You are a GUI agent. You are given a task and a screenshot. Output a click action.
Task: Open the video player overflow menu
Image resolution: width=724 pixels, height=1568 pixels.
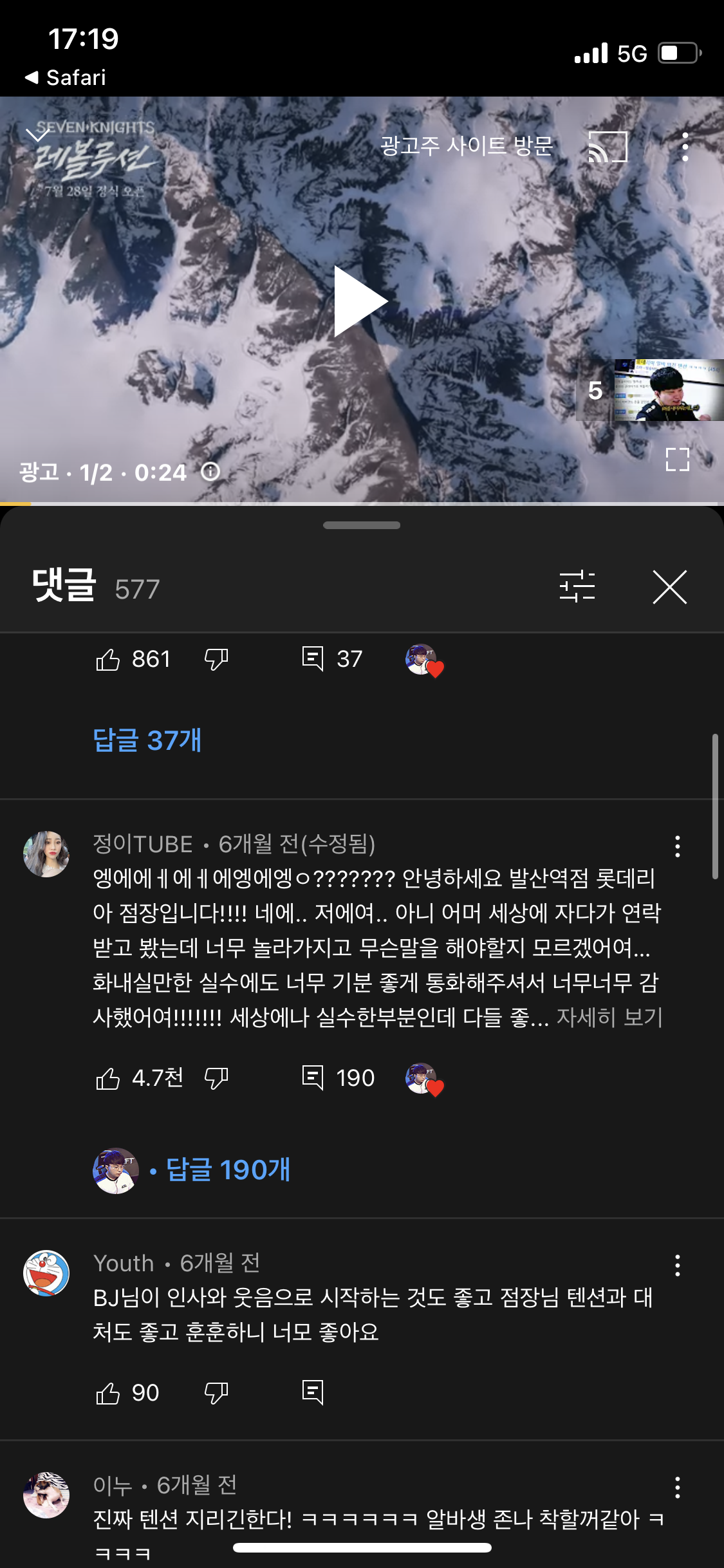coord(685,147)
